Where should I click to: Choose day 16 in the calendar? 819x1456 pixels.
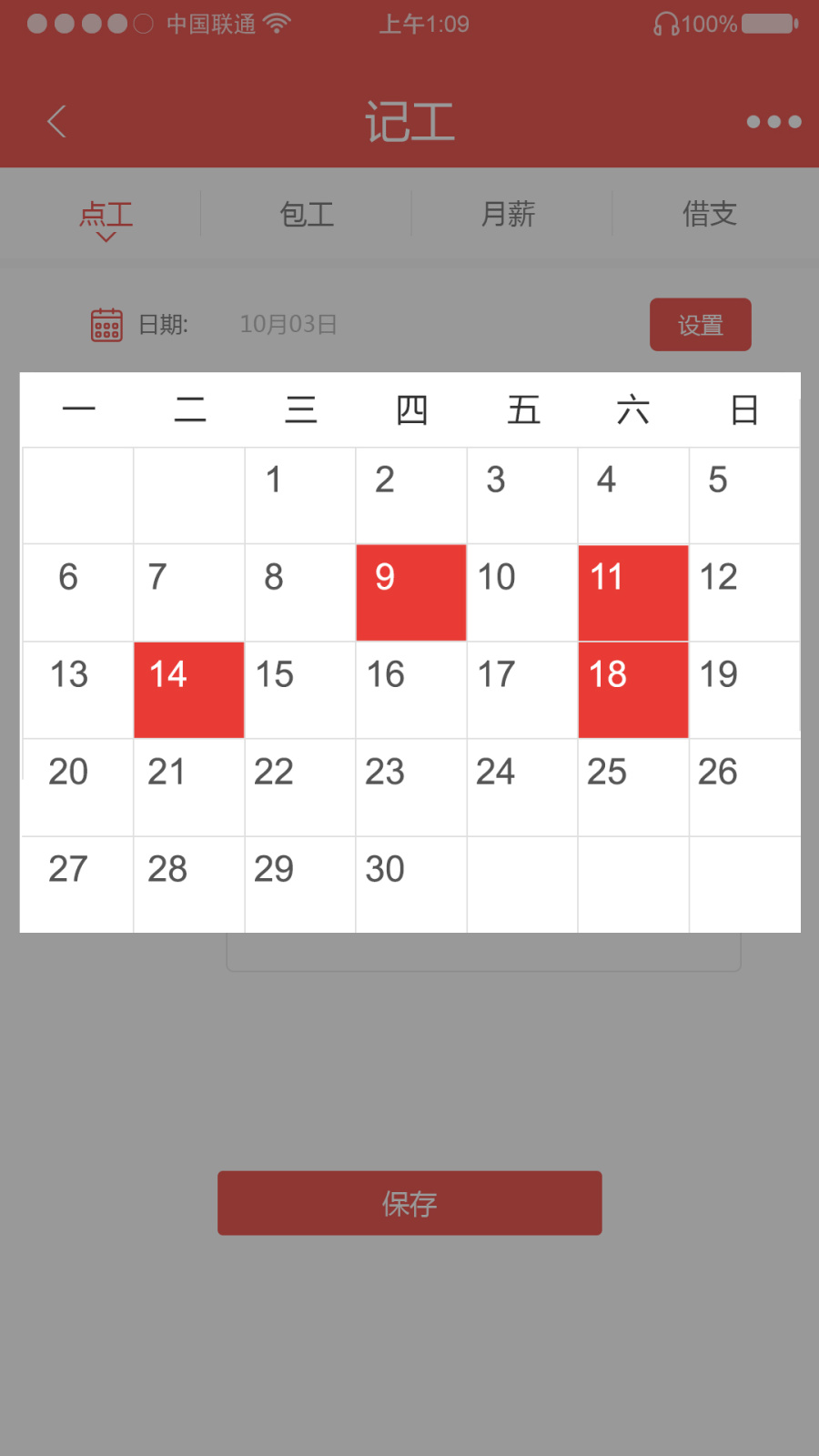pos(411,690)
